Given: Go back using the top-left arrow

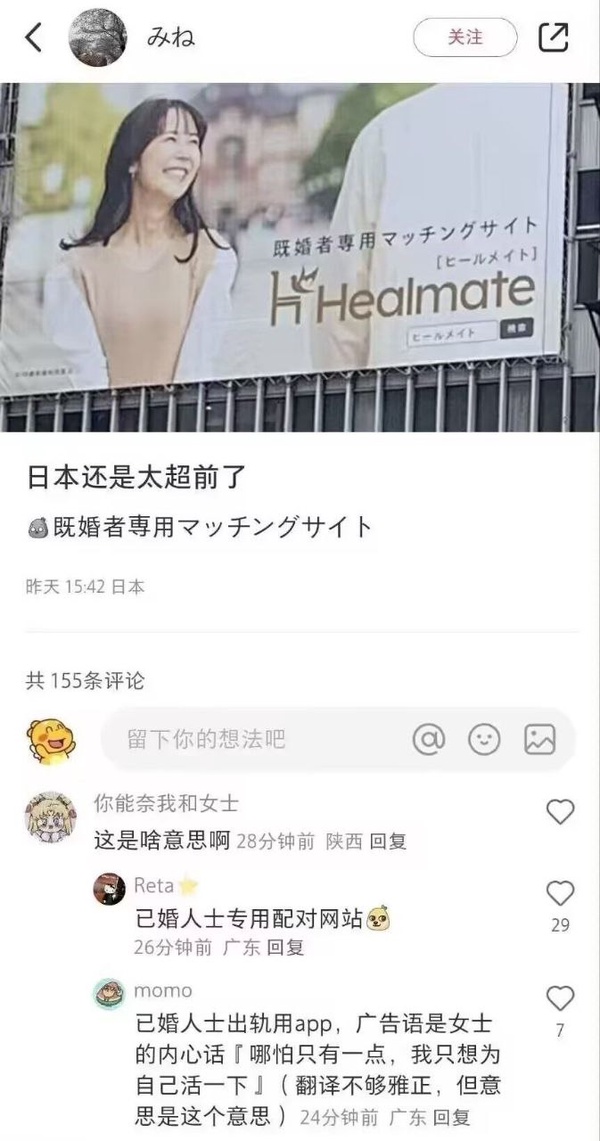Looking at the screenshot, I should pyautogui.click(x=33, y=37).
